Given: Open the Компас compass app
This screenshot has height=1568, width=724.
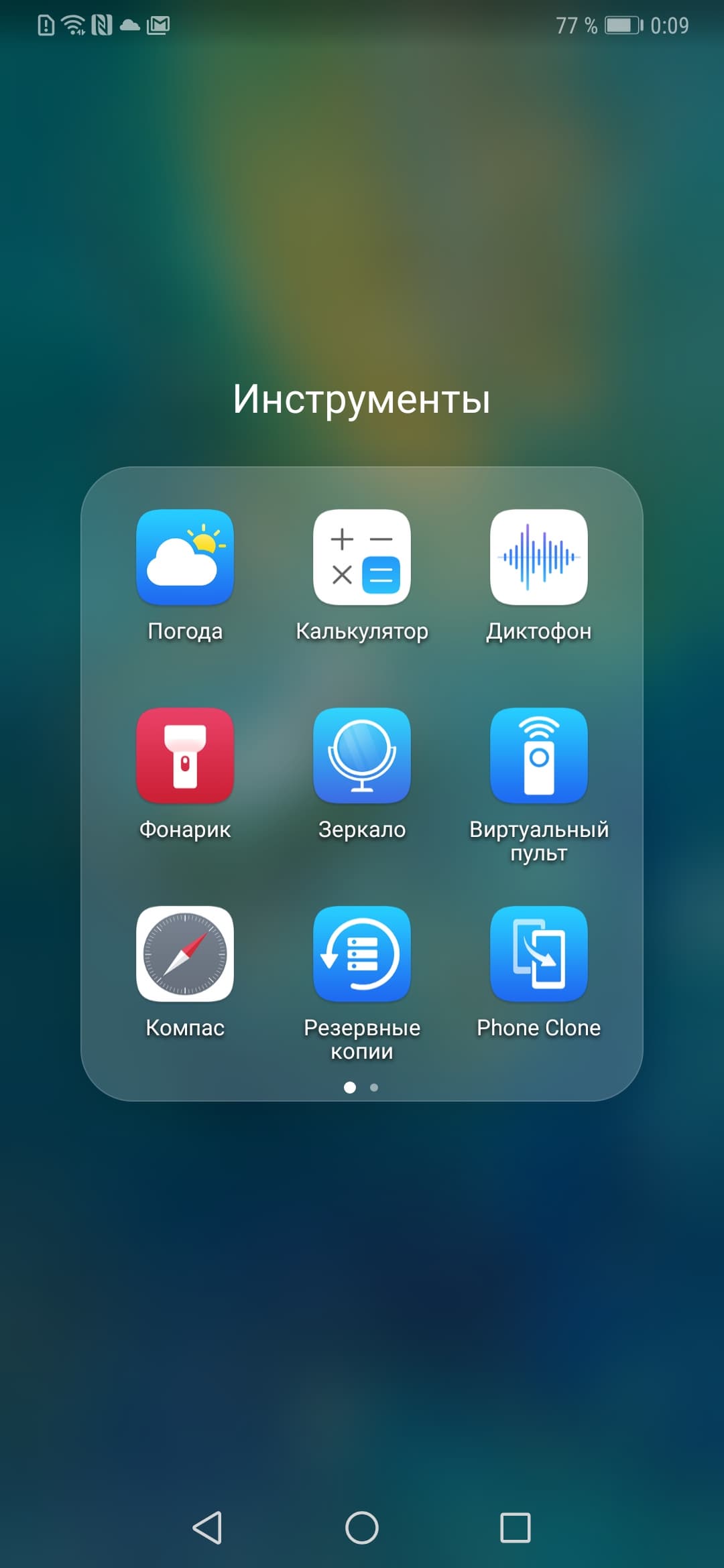Looking at the screenshot, I should pos(185,954).
